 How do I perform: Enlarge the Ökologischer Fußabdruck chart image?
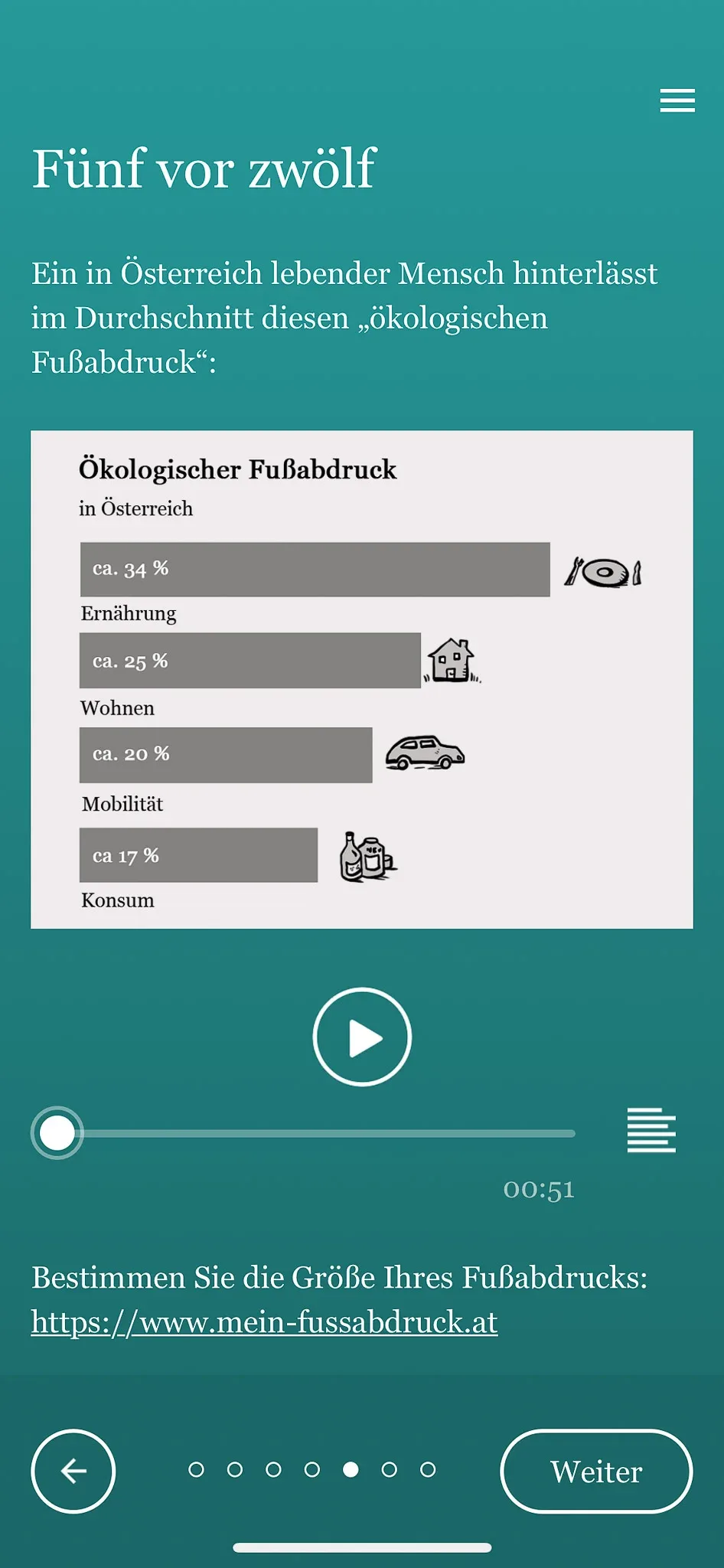(362, 679)
